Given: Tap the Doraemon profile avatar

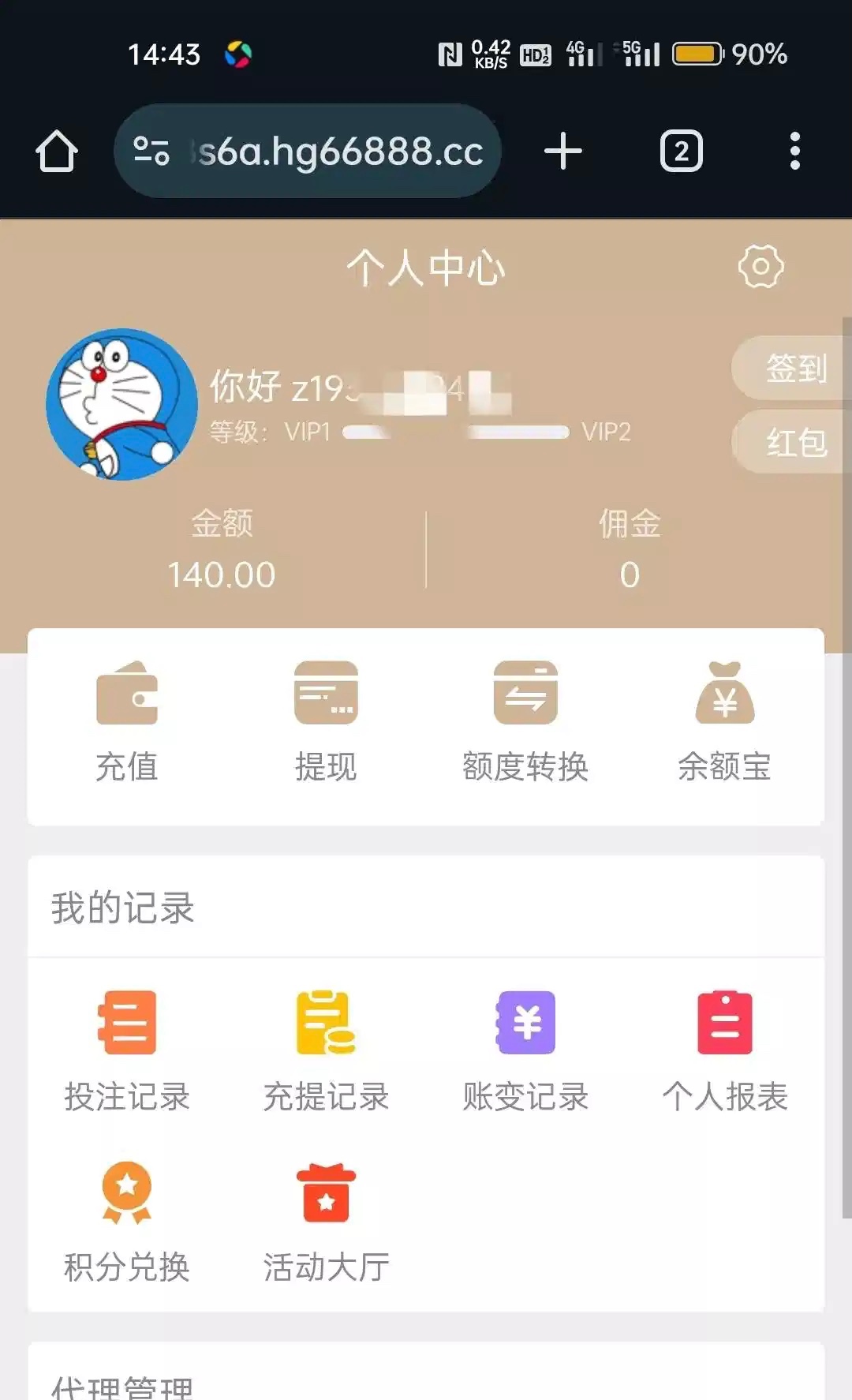Looking at the screenshot, I should click(121, 404).
